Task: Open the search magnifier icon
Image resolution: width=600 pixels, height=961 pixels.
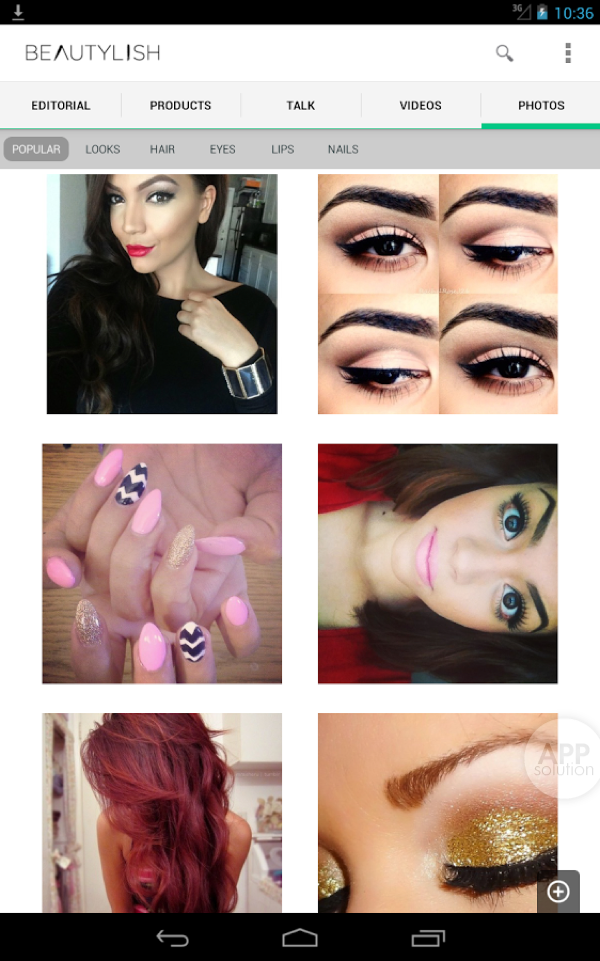Action: (505, 53)
